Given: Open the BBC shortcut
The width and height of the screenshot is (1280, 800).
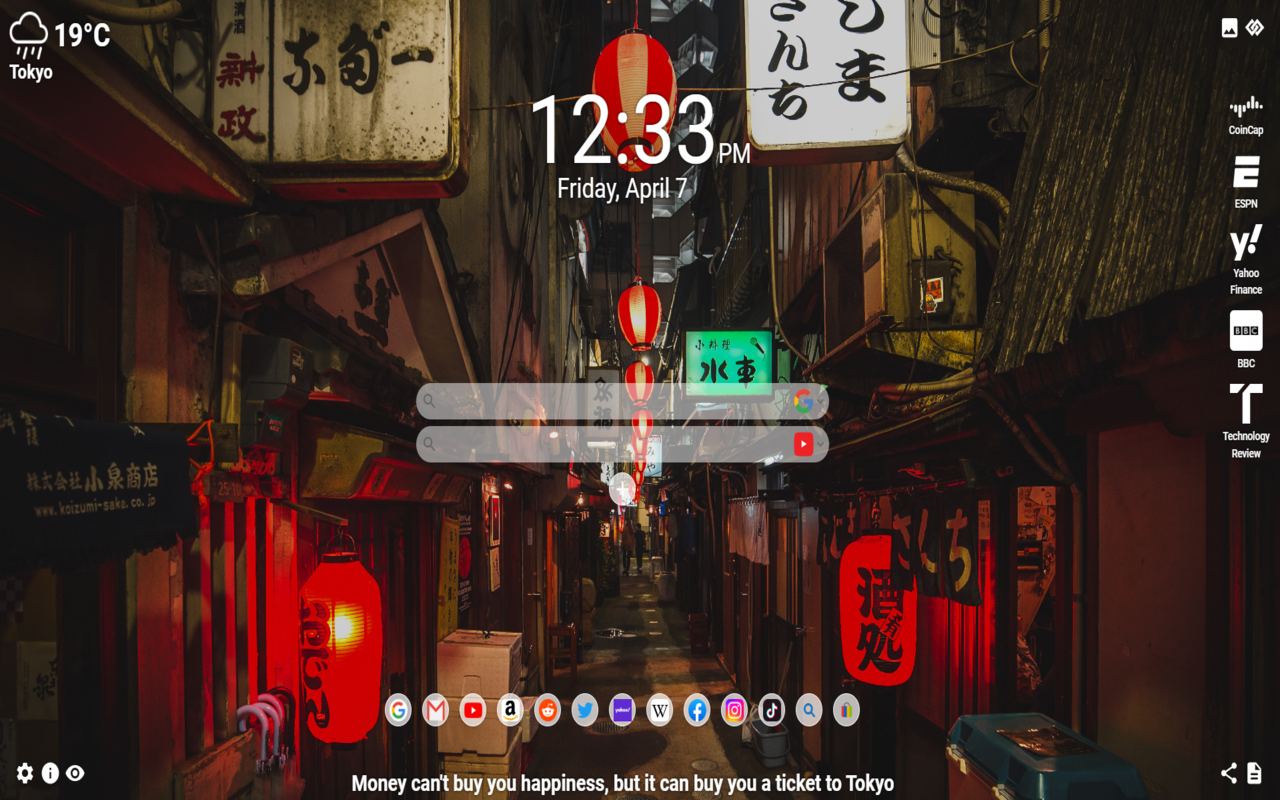Looking at the screenshot, I should 1246,339.
